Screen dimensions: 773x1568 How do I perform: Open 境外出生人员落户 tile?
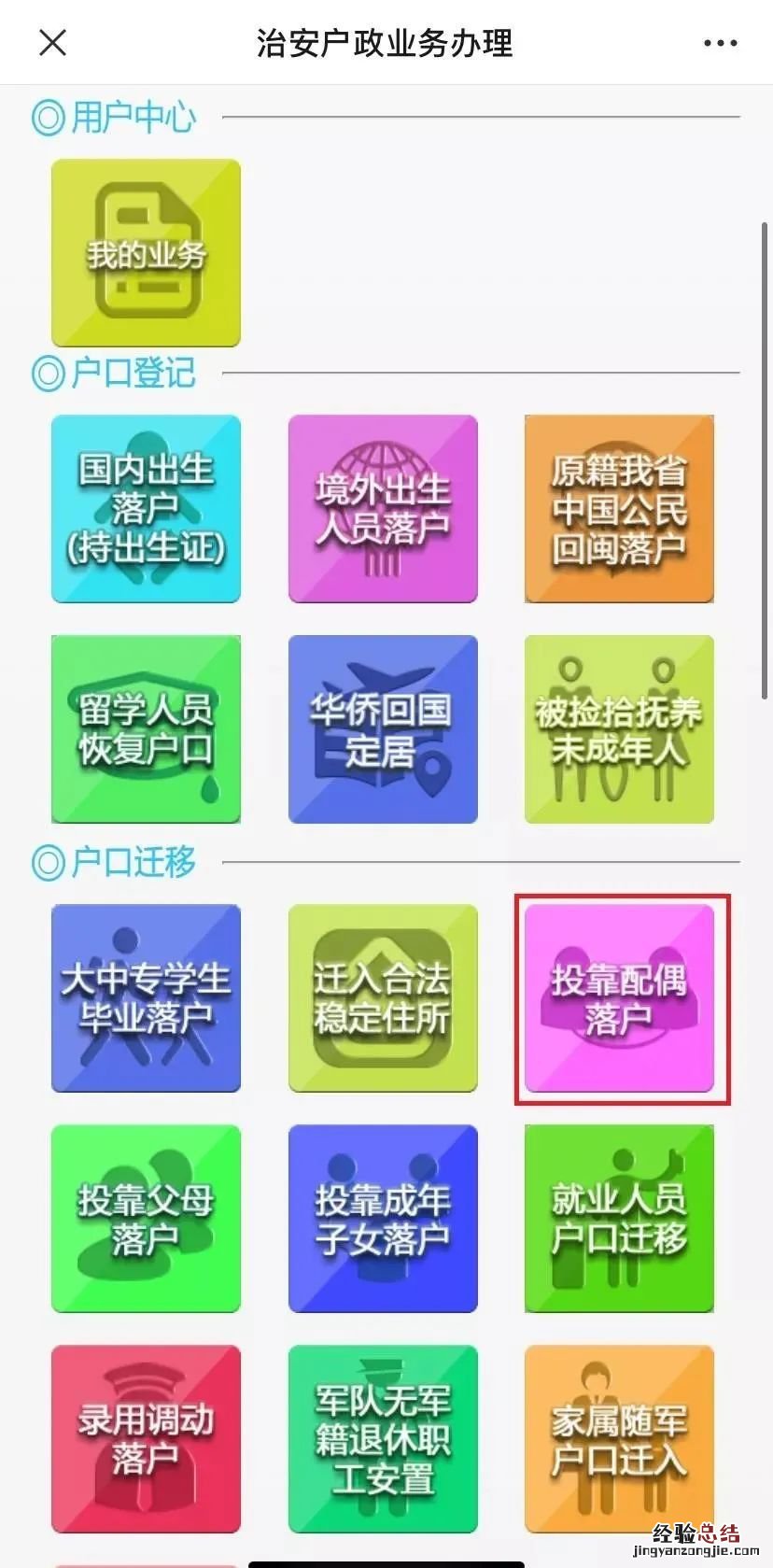click(383, 509)
